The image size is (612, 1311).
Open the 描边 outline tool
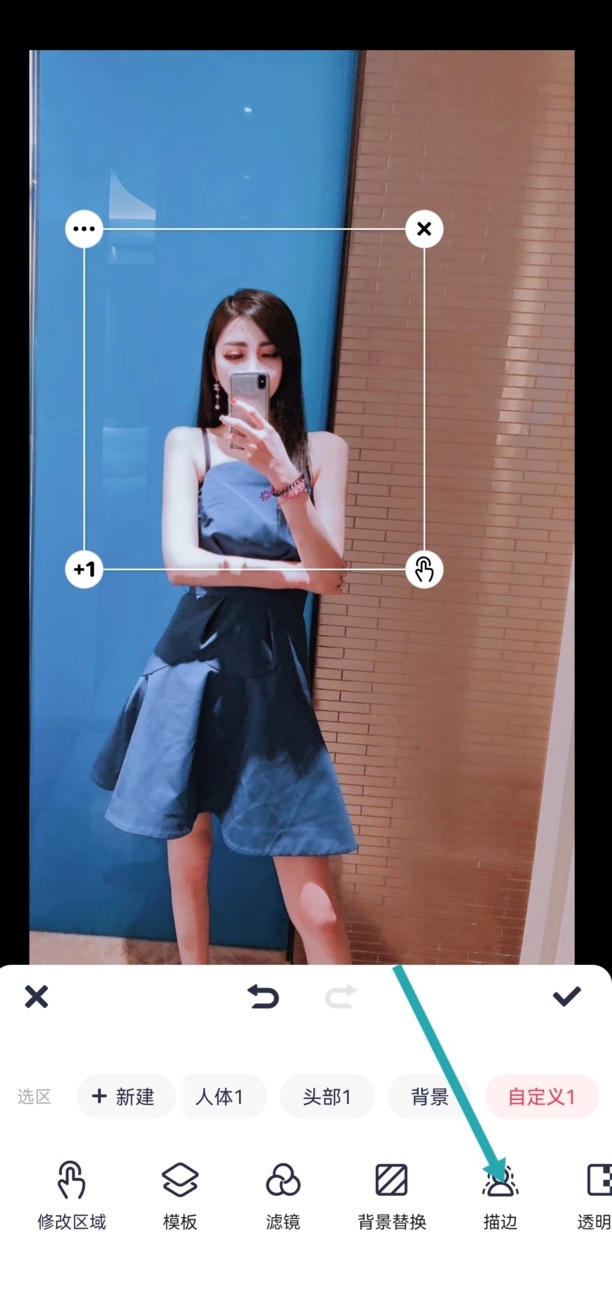500,1195
